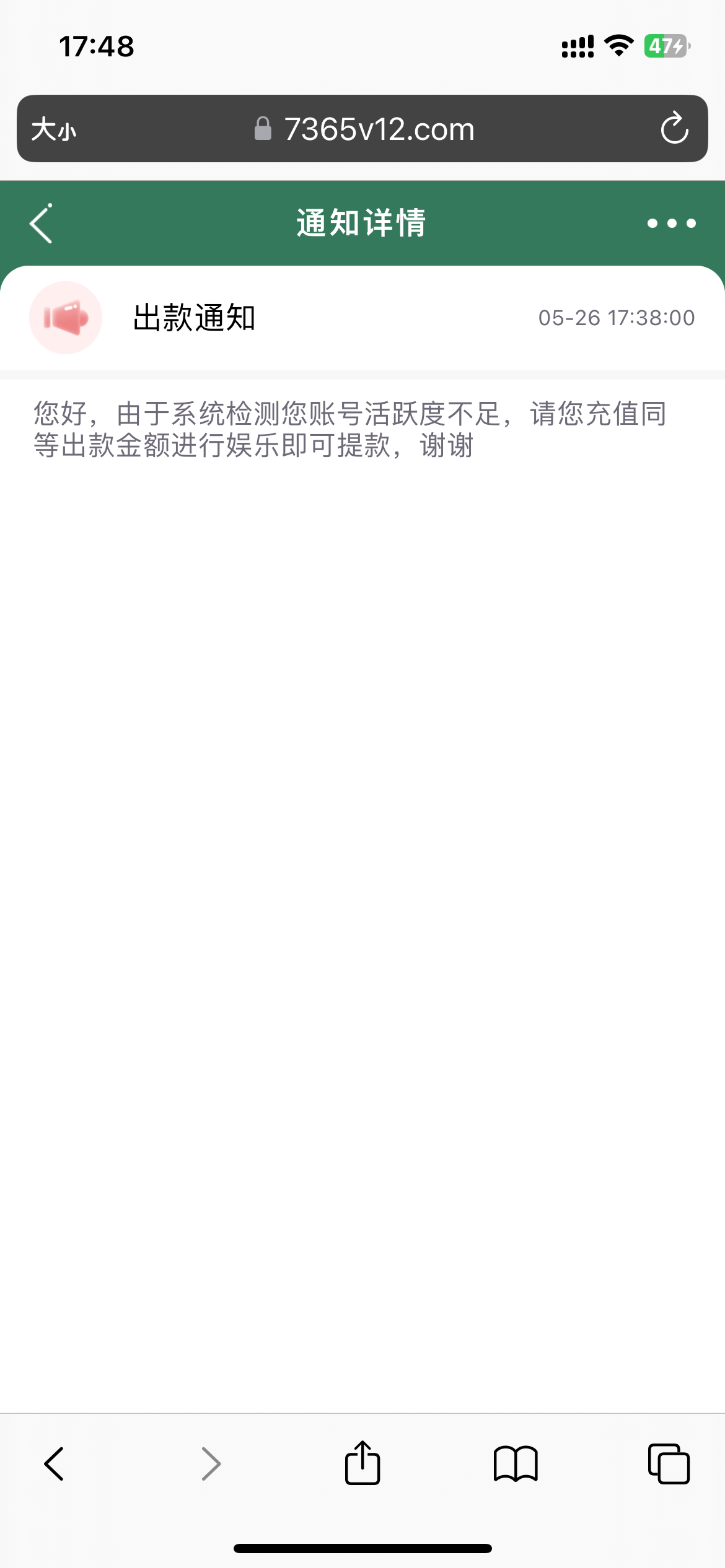Tap the 大小 text size button
The height and width of the screenshot is (1568, 725).
[54, 129]
